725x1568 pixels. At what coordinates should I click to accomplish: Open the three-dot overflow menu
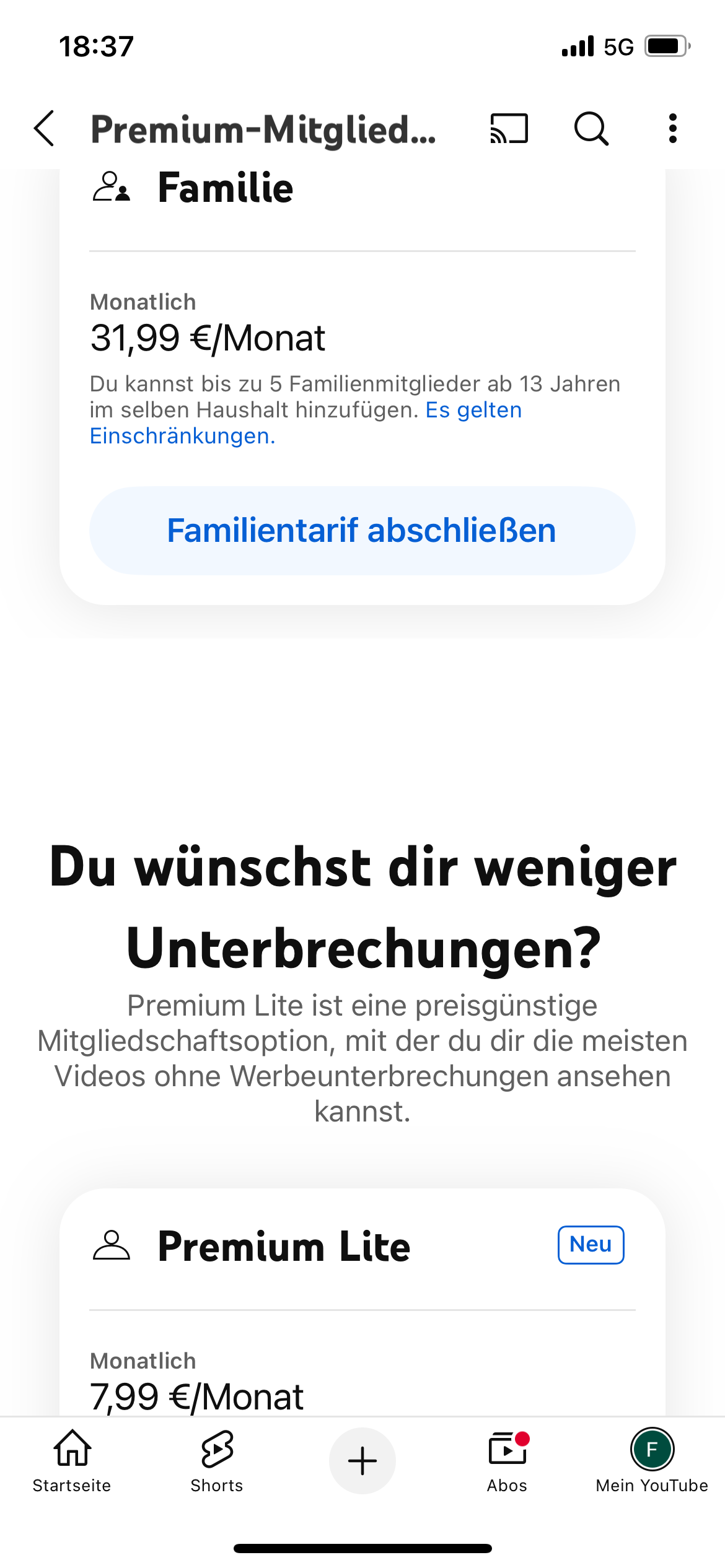tap(672, 129)
